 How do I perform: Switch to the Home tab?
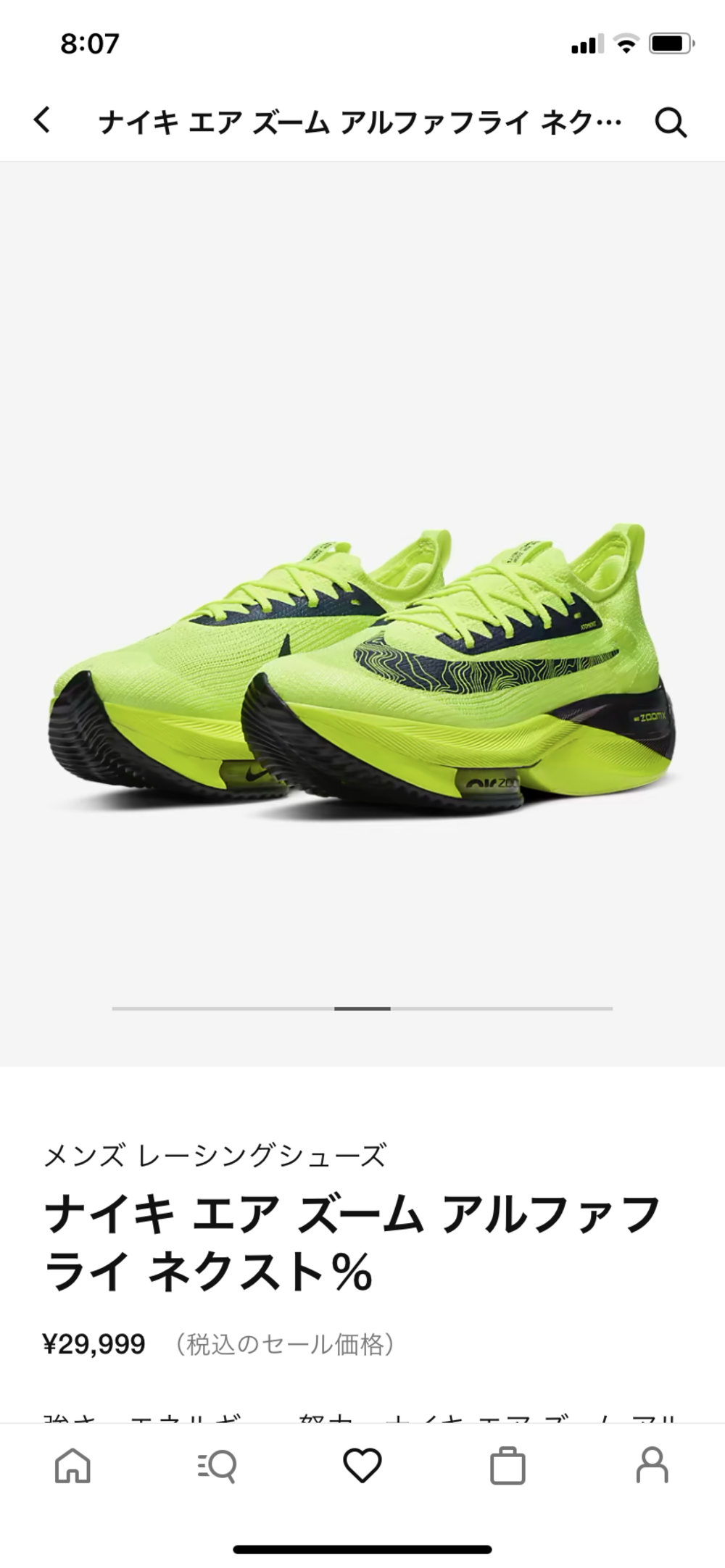point(72,1466)
